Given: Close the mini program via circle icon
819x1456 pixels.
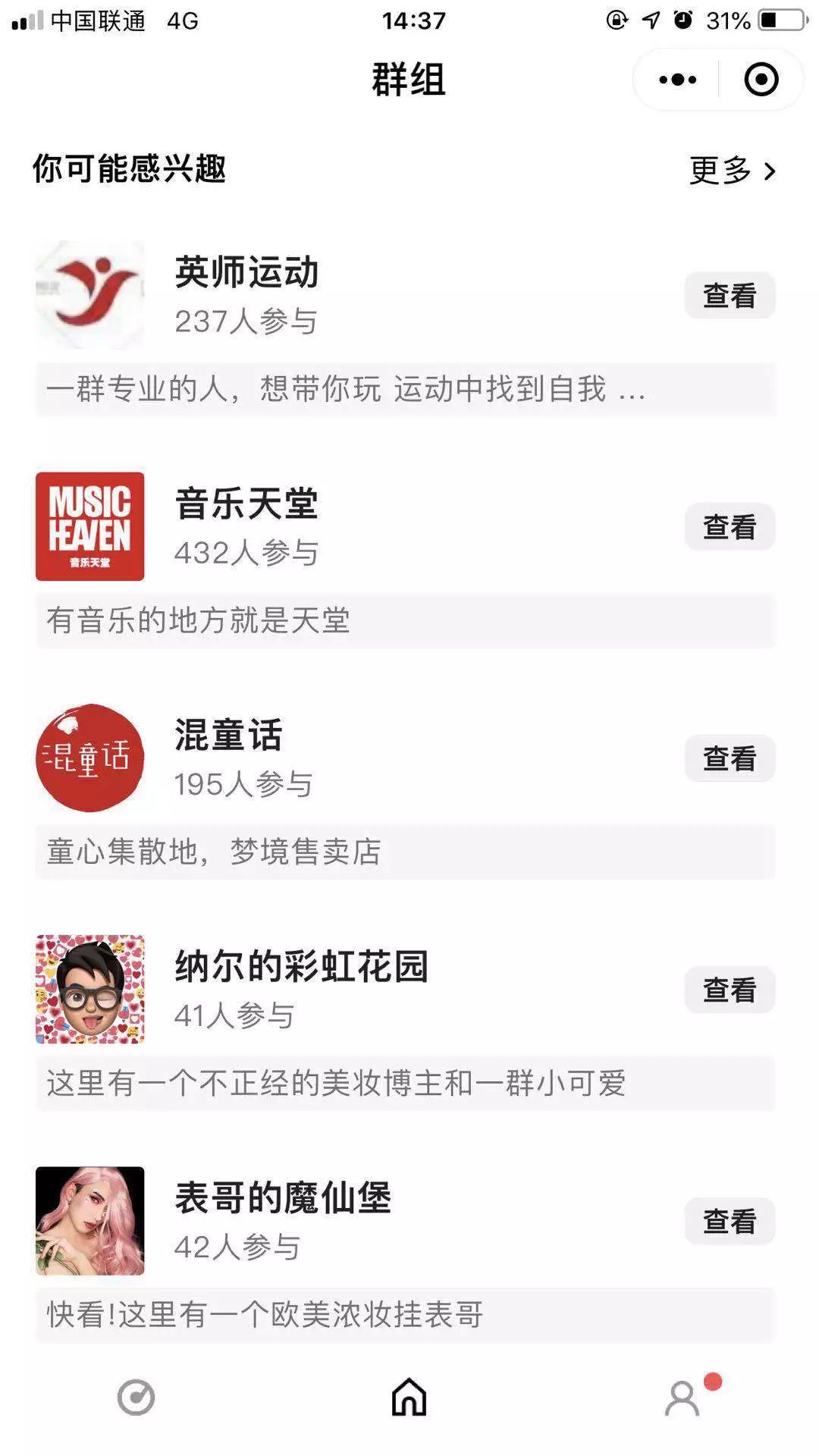Looking at the screenshot, I should pos(761,80).
